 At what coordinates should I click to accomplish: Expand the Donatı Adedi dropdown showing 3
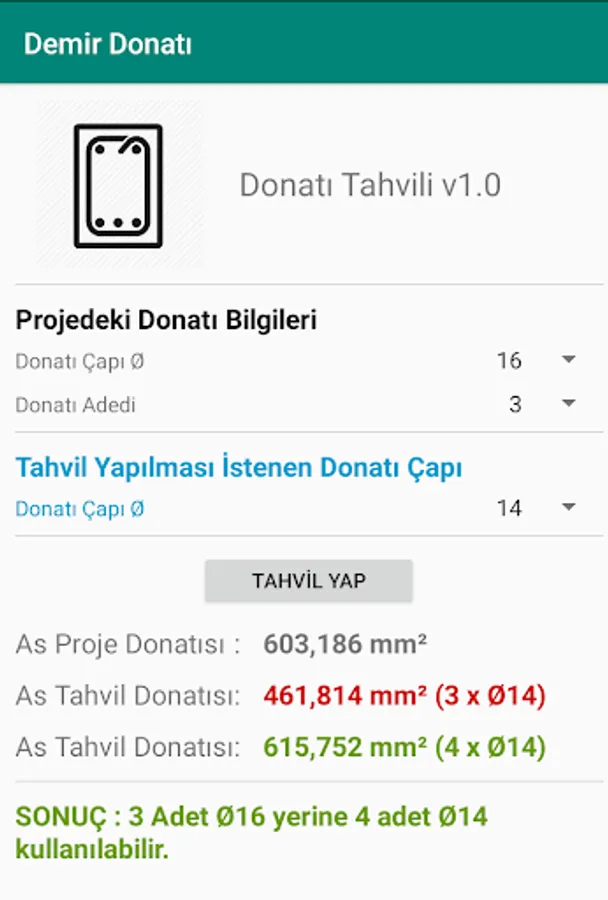[x=535, y=405]
